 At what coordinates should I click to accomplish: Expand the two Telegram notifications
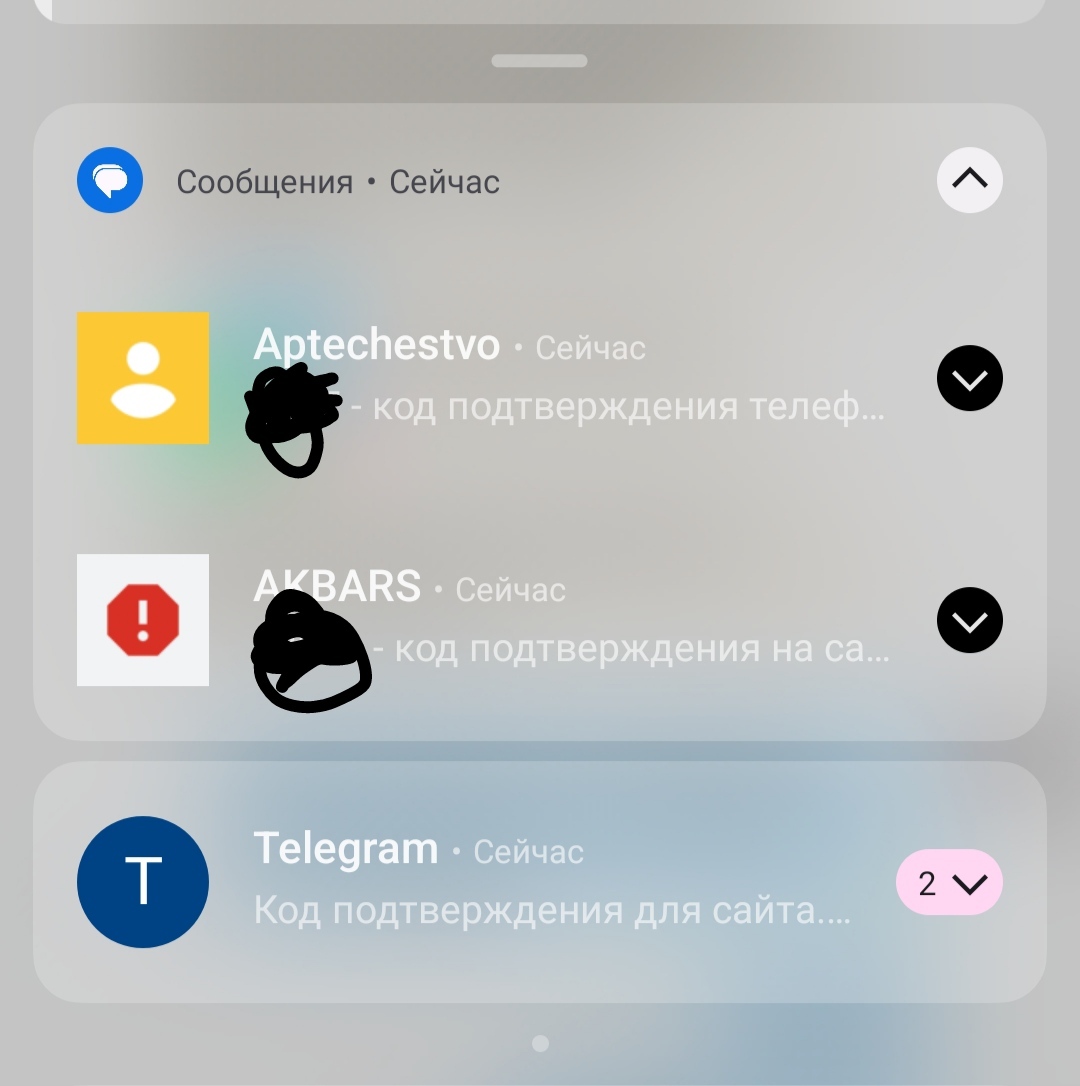click(x=949, y=882)
